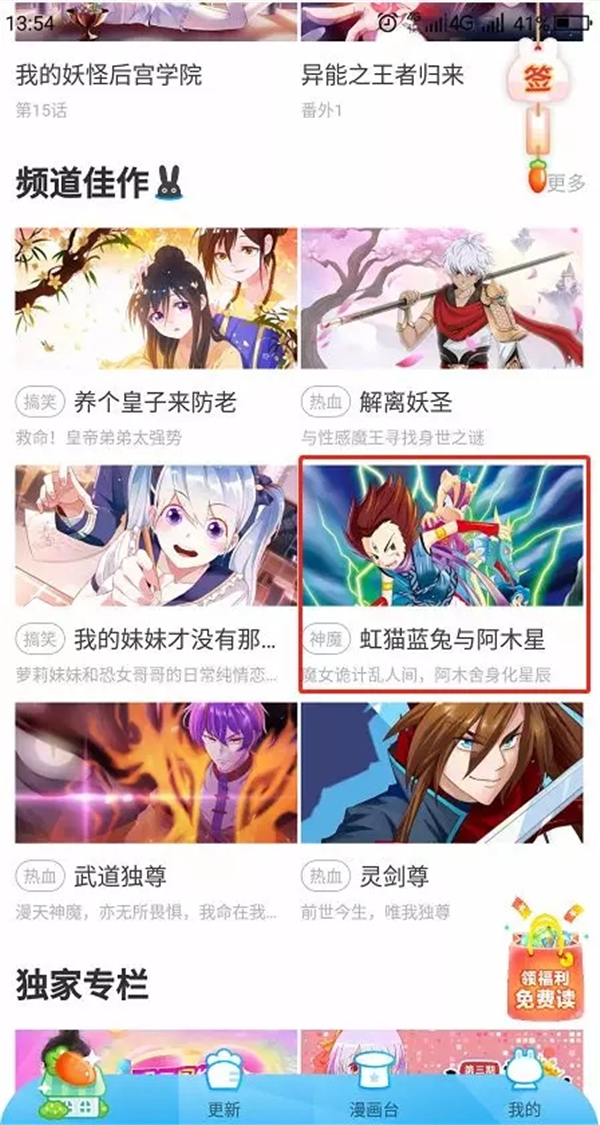Open the second 独家专栏 banner on the right
This screenshot has height=1125, width=600.
(442, 1046)
